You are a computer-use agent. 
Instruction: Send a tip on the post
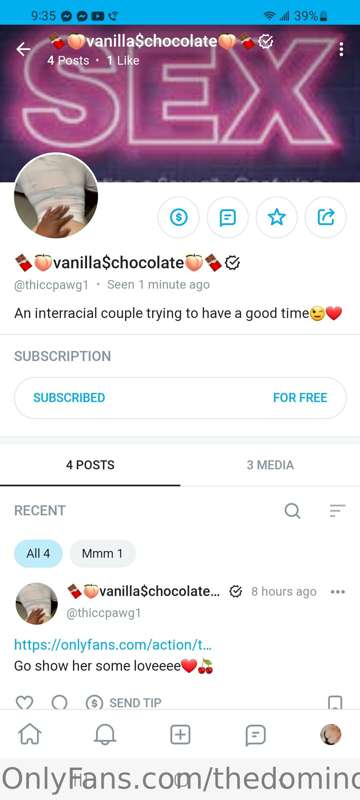pos(123,703)
